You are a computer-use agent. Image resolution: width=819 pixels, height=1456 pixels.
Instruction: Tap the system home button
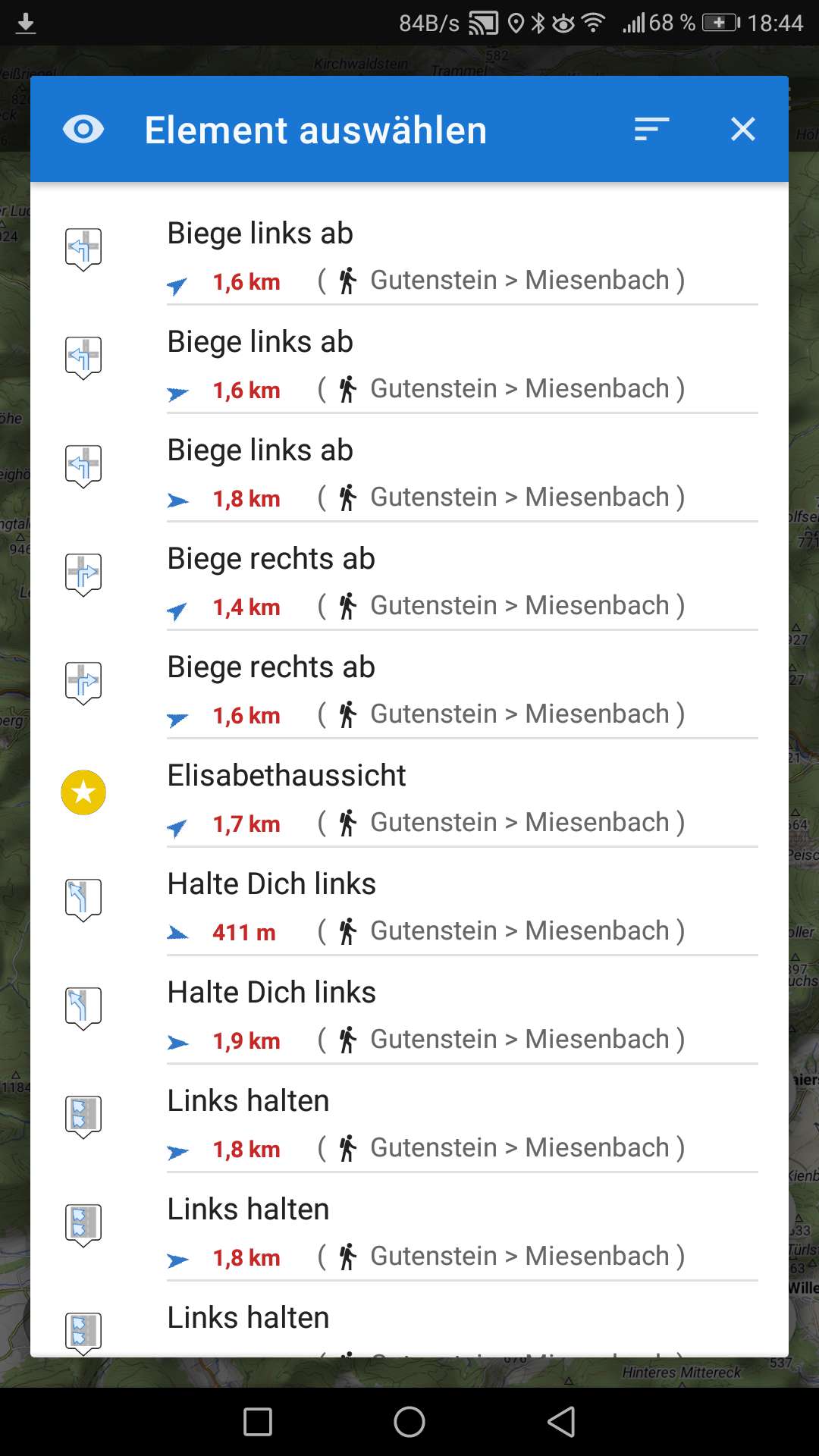[x=409, y=1422]
